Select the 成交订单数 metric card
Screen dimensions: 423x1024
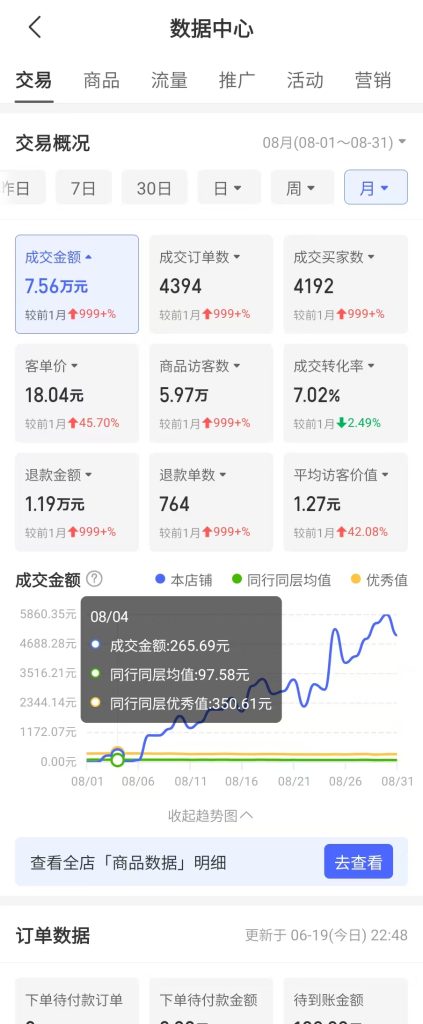(211, 284)
